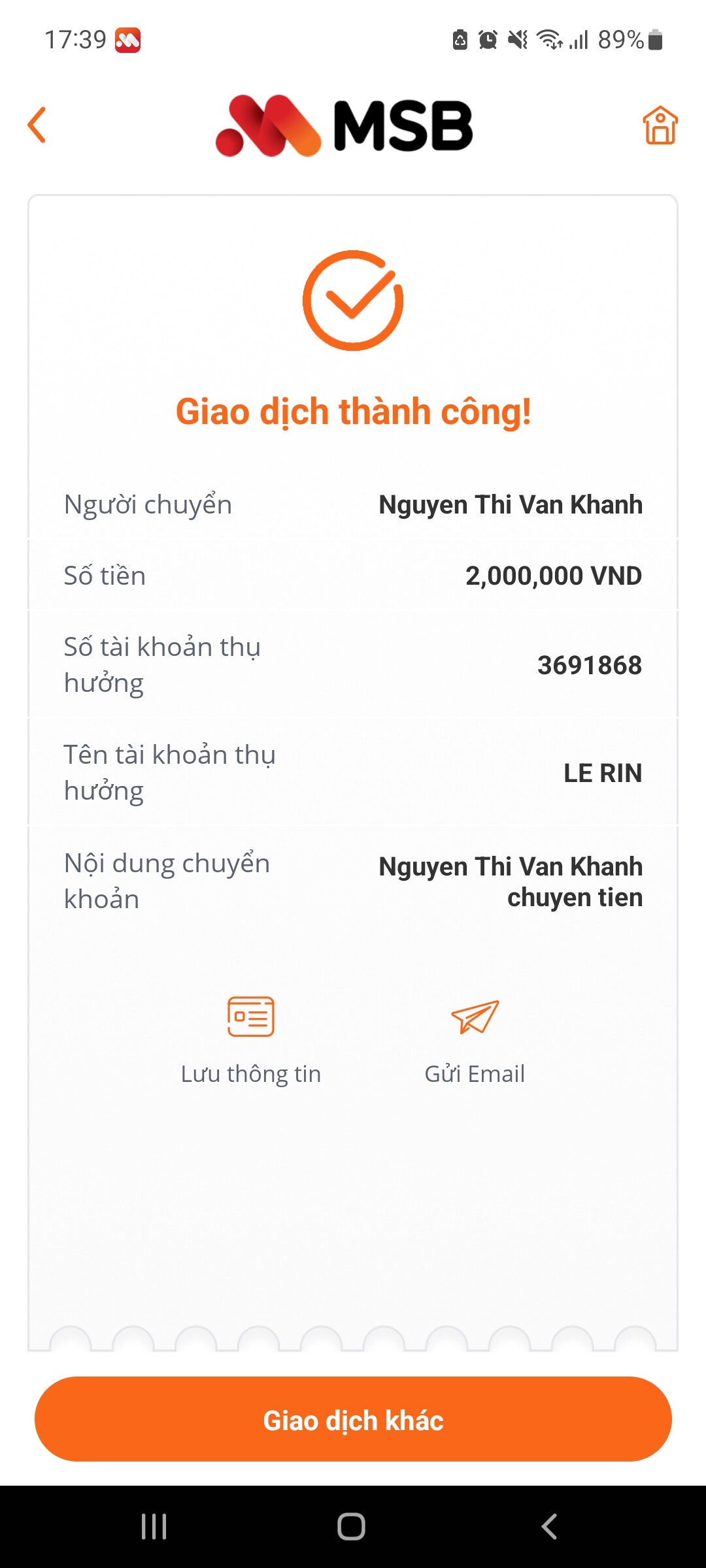The height and width of the screenshot is (1568, 706).
Task: Open recent apps from the navigation bar
Action: pyautogui.click(x=154, y=1527)
